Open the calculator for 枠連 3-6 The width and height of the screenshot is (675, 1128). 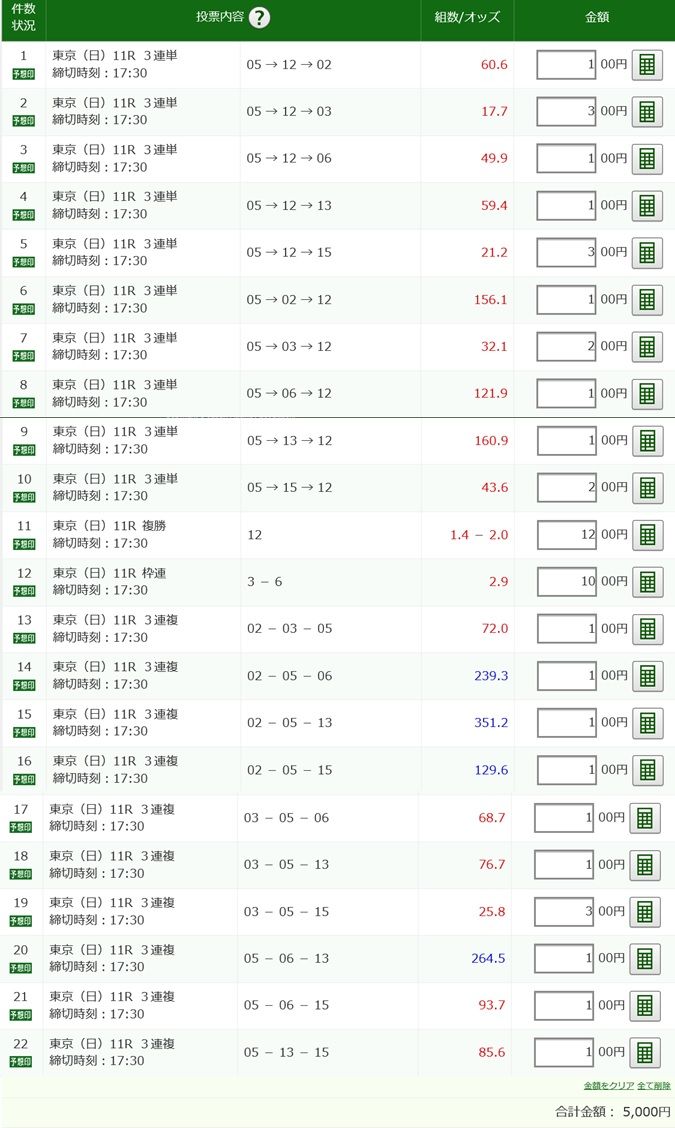(x=648, y=582)
